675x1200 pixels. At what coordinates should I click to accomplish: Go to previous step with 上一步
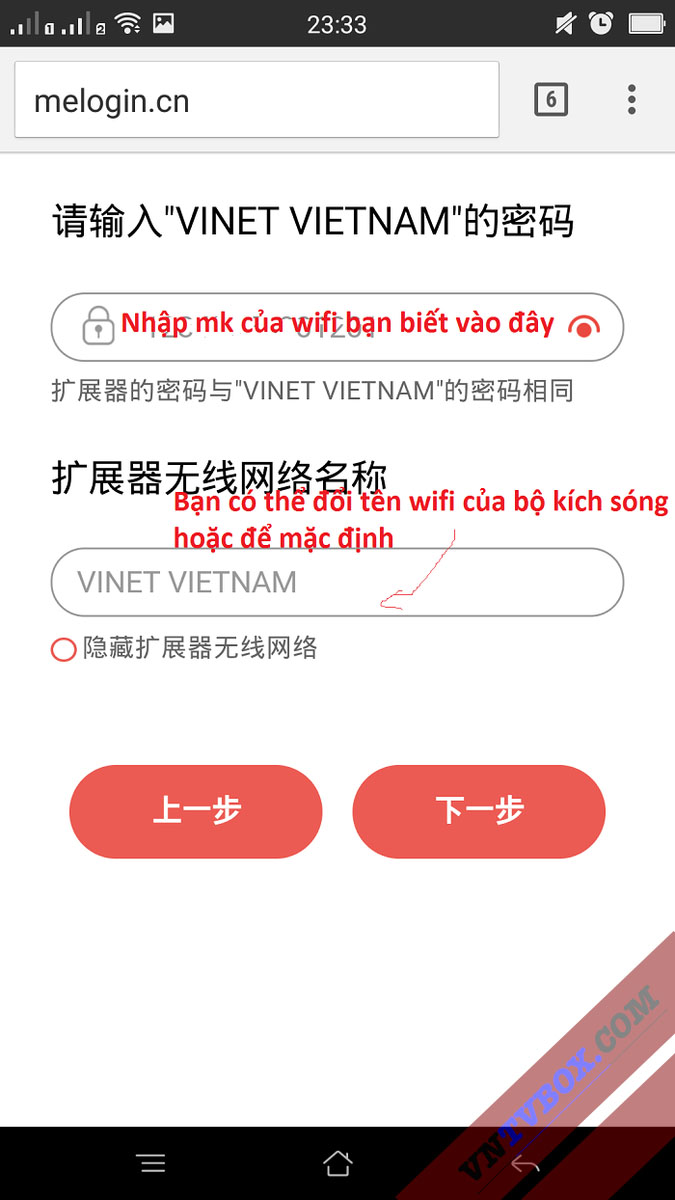[x=196, y=811]
